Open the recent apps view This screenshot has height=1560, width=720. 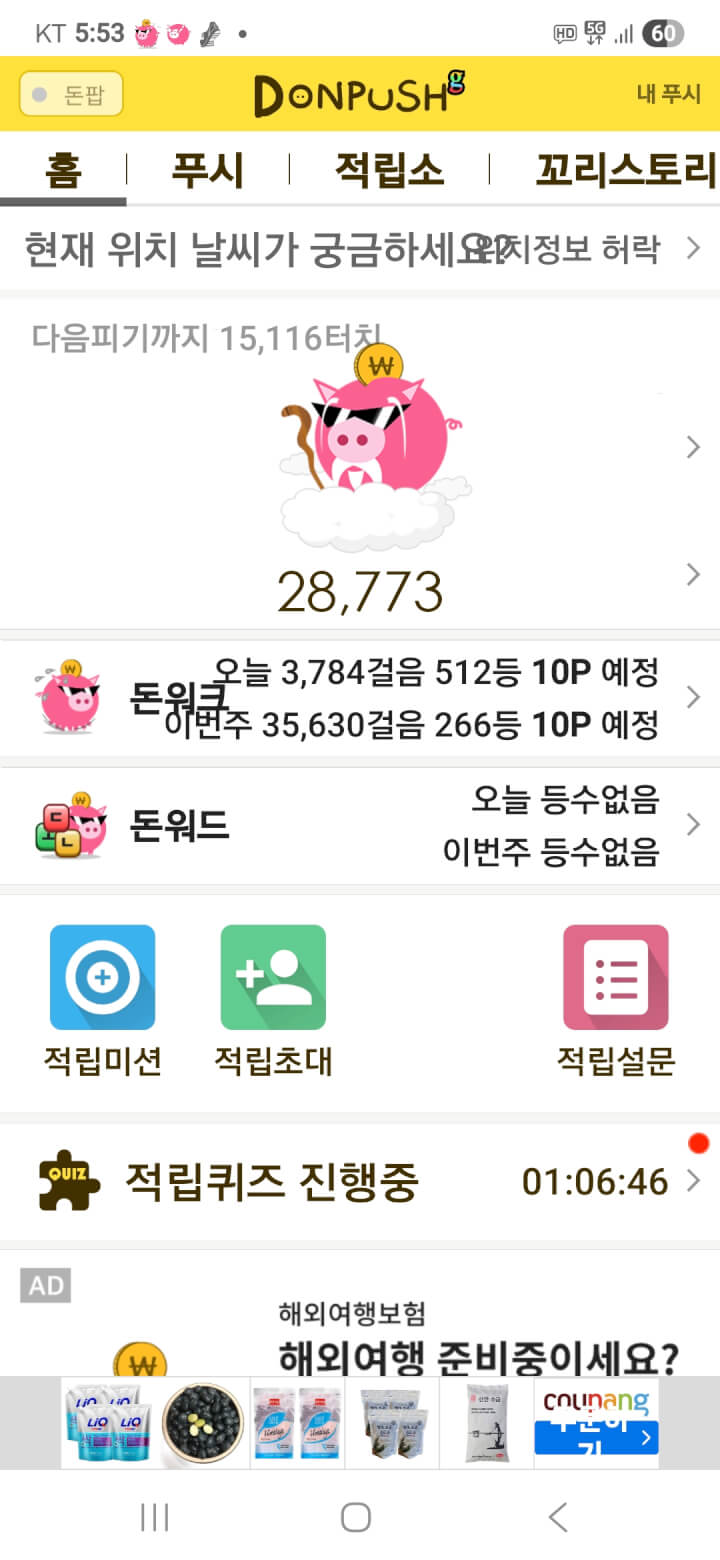click(x=155, y=1517)
